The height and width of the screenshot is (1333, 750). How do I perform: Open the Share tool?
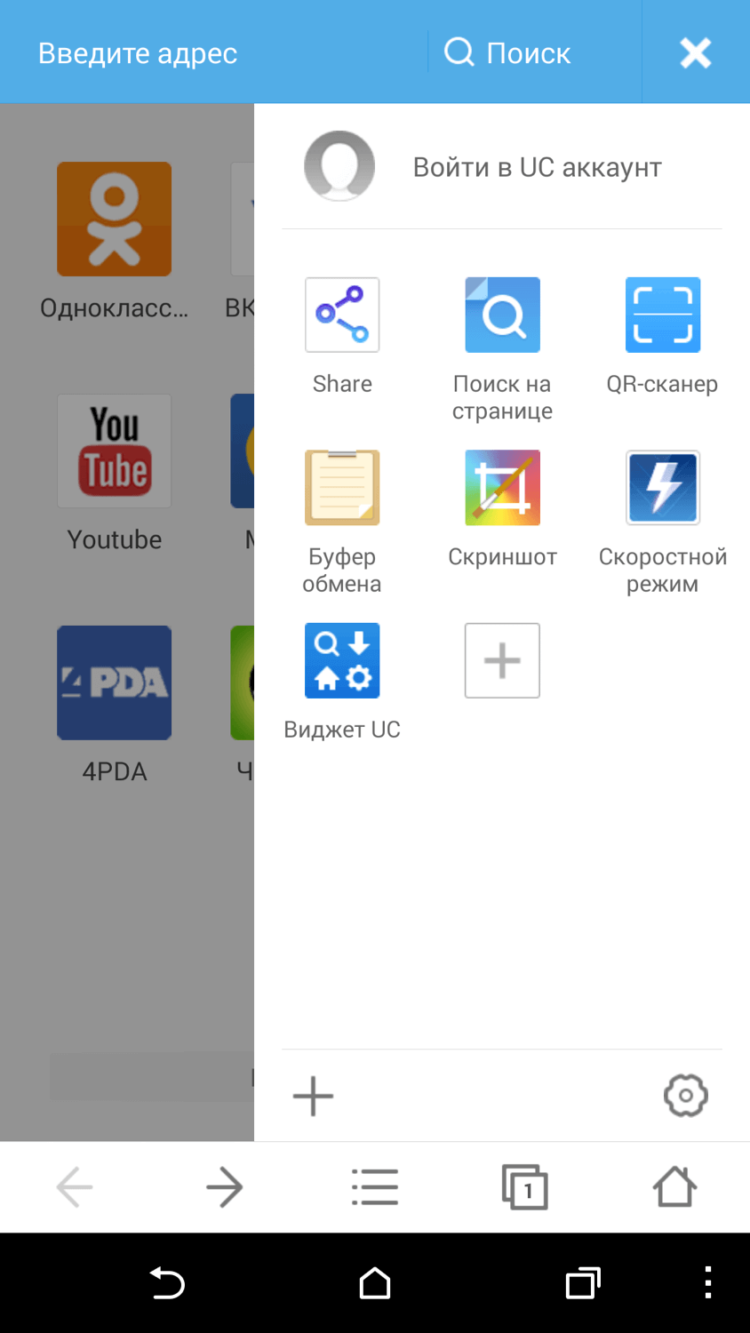click(x=342, y=314)
